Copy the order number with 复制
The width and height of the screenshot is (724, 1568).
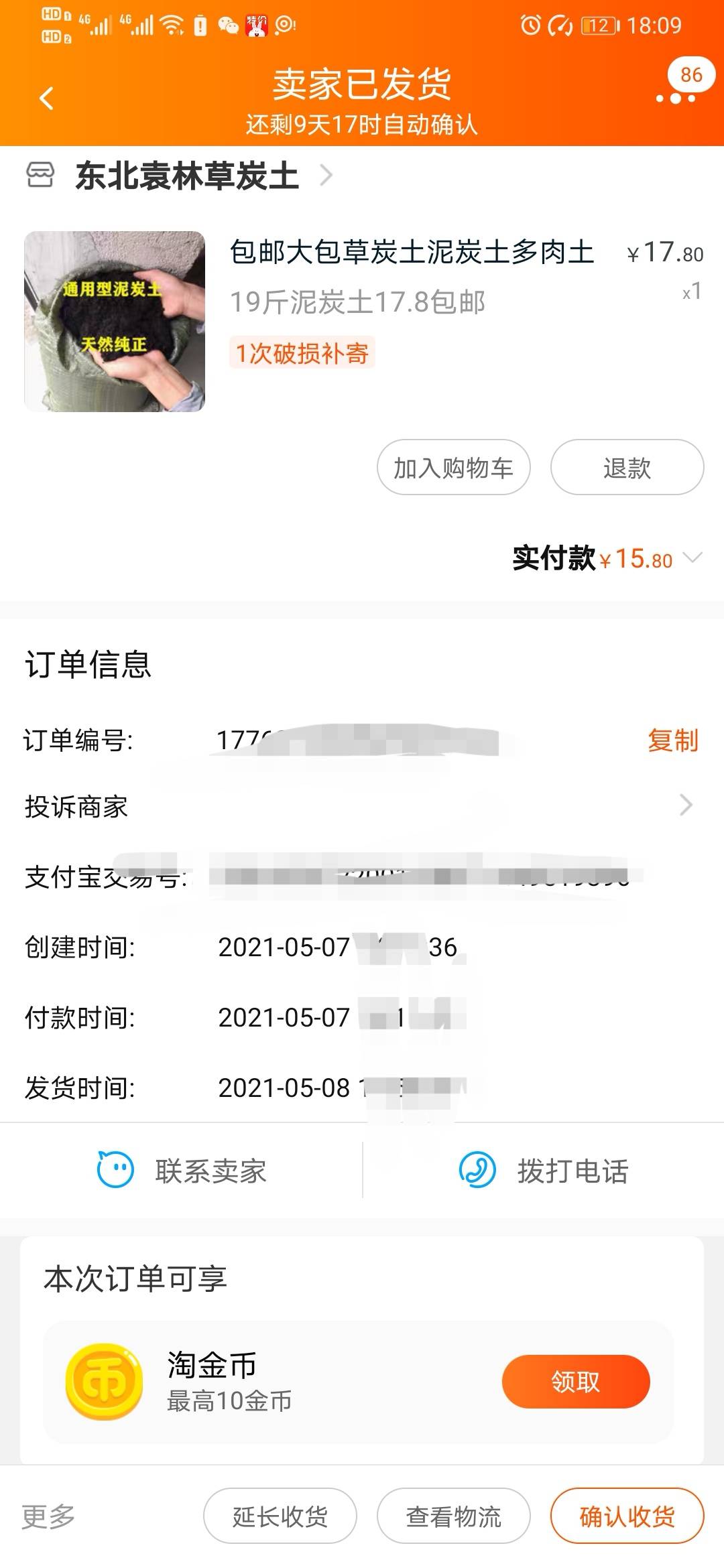click(672, 740)
